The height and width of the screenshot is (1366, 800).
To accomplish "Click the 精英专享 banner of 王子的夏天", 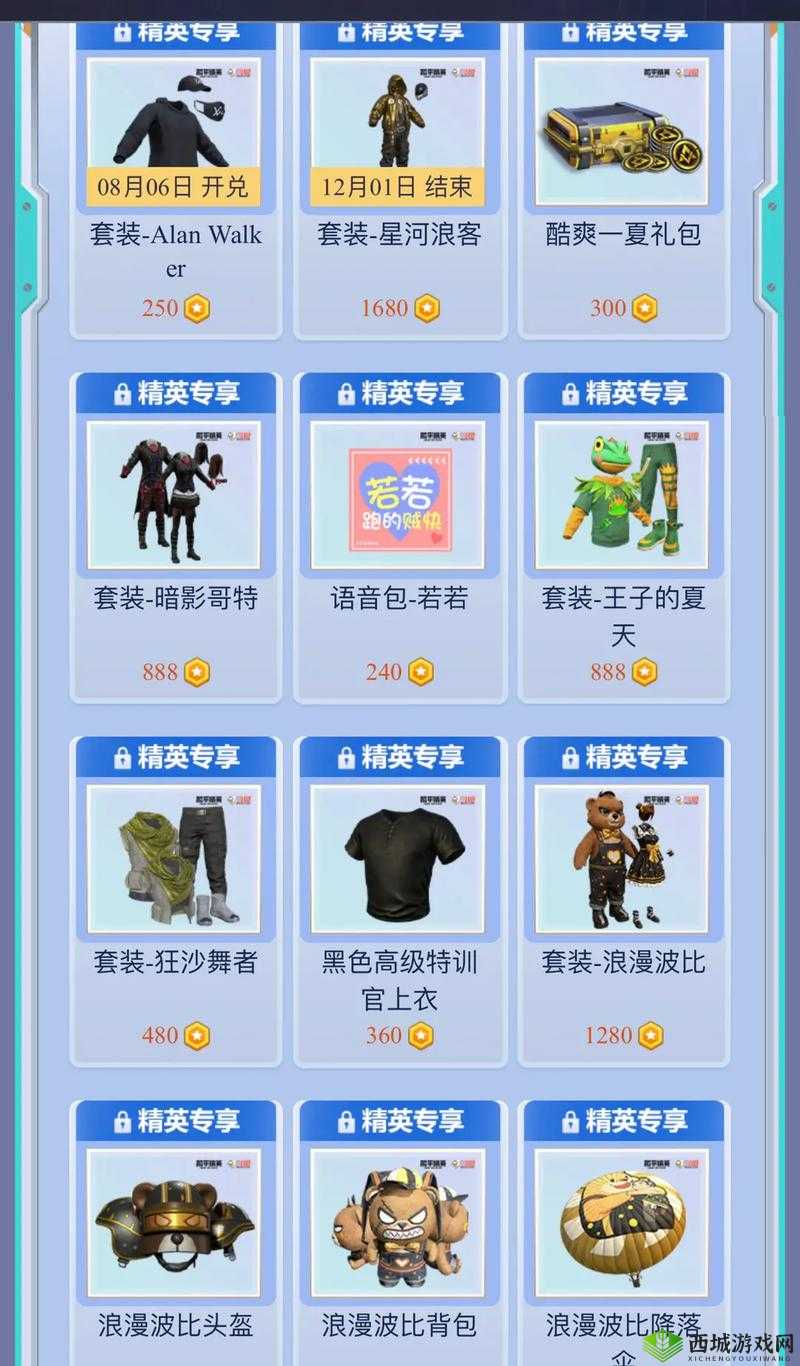I will tap(625, 393).
